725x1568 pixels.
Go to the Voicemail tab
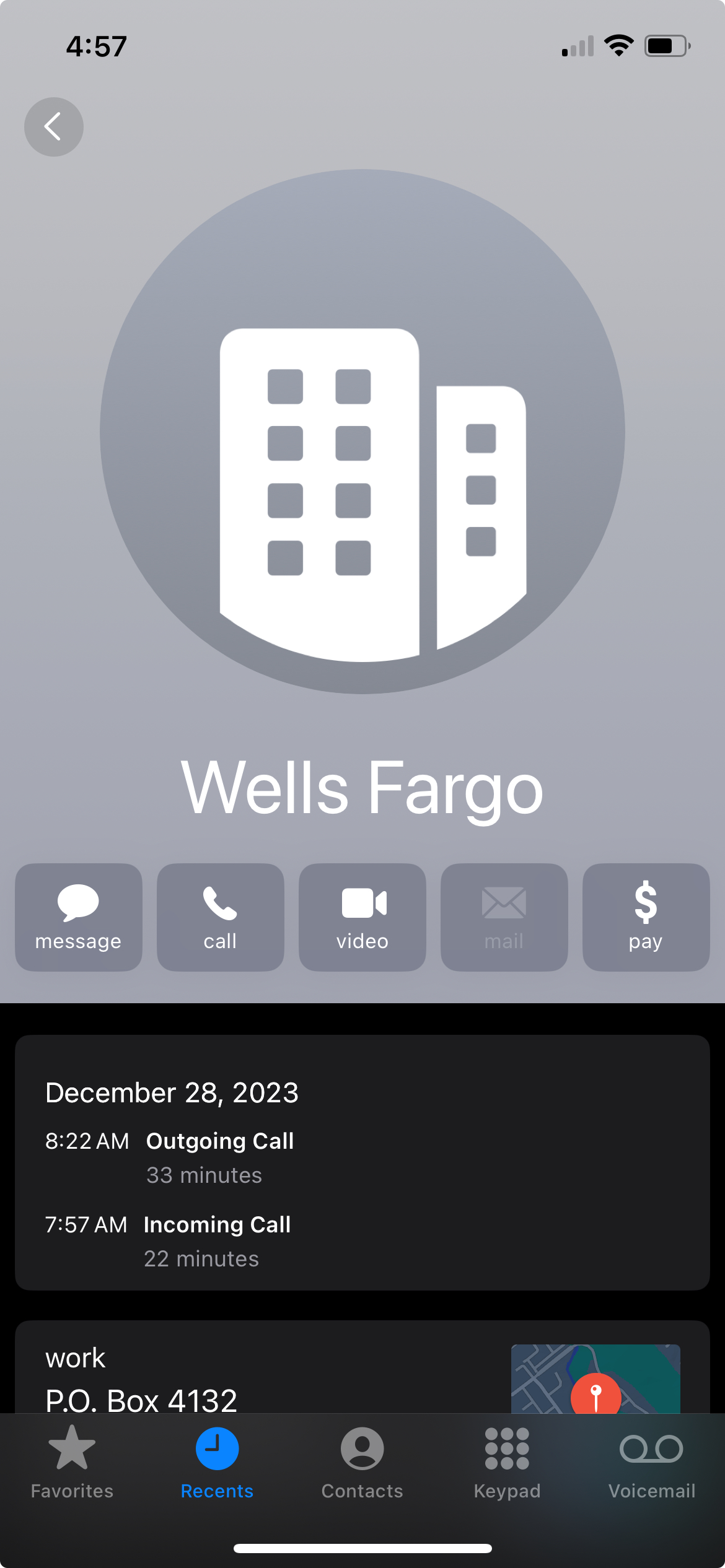[652, 1461]
